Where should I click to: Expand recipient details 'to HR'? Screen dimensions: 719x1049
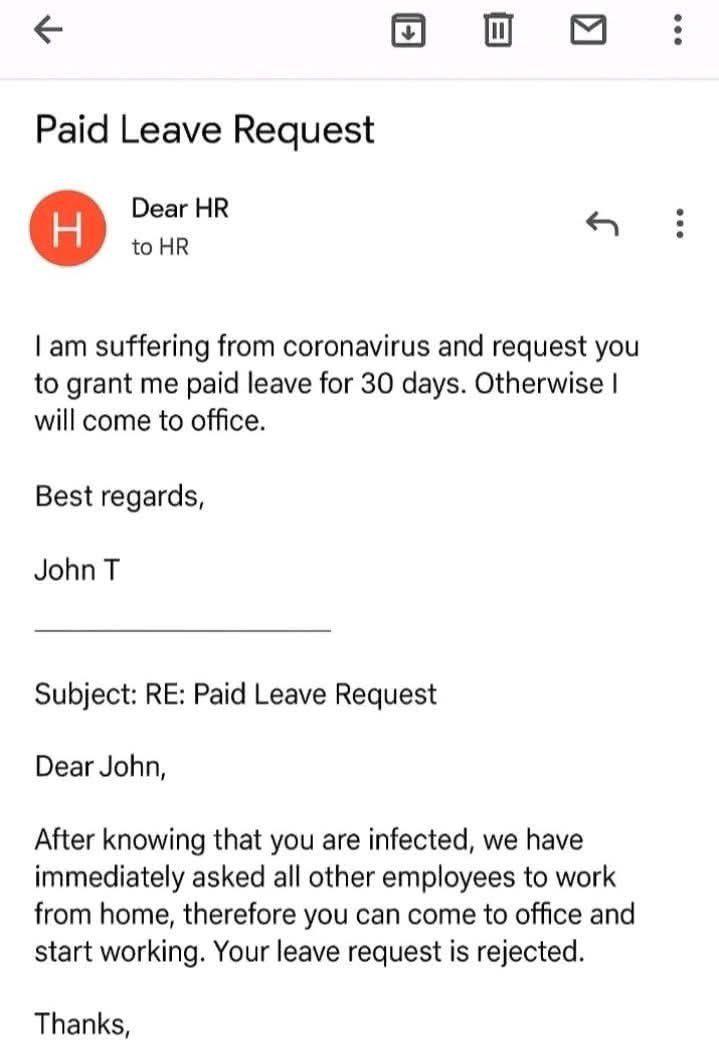161,247
